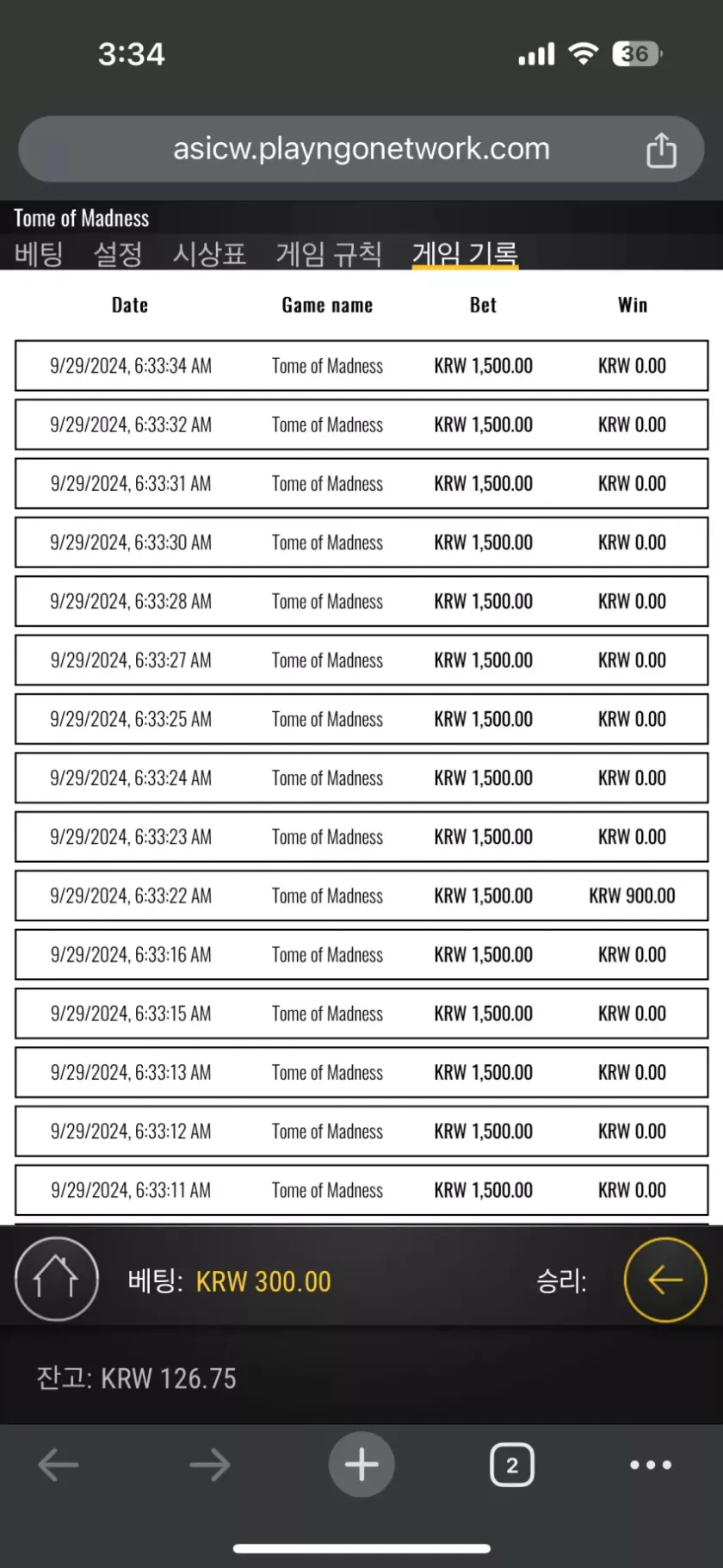Open the 시상표 paytable tab
Viewport: 723px width, 1568px height.
(x=209, y=254)
